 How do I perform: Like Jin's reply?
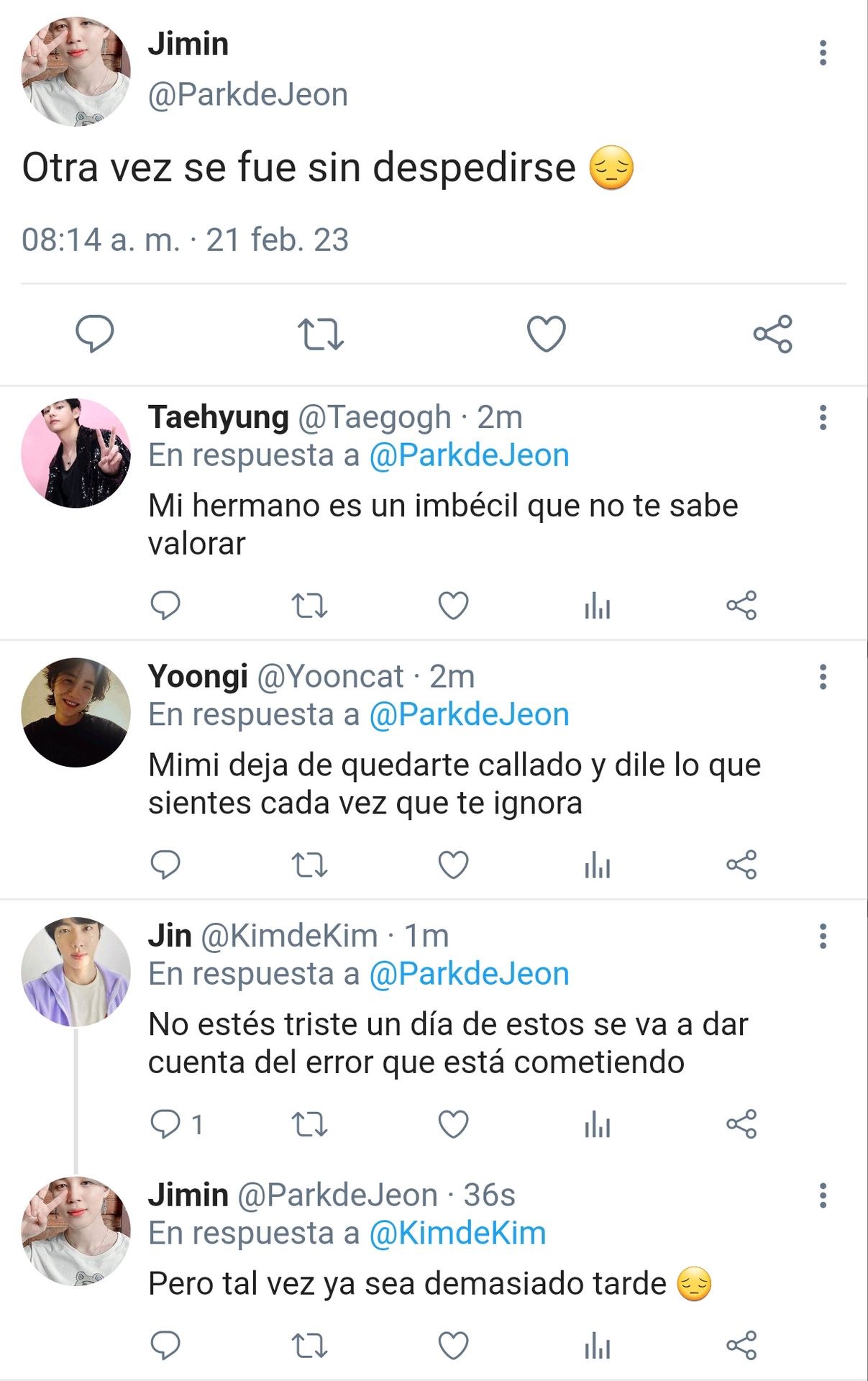tap(453, 1124)
